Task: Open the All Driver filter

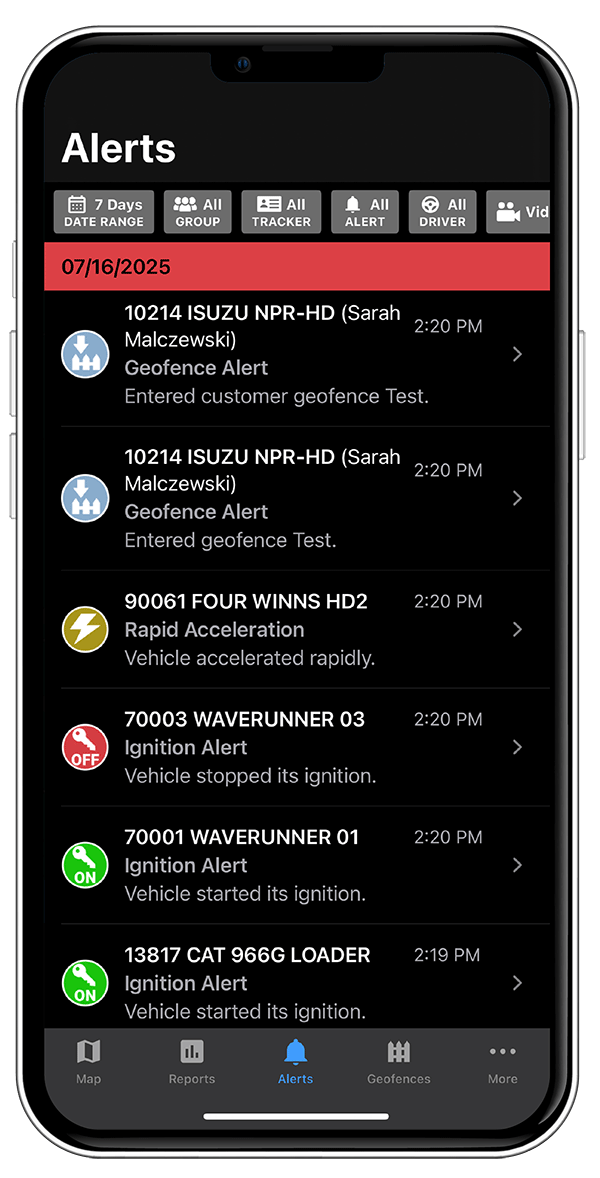Action: 442,212
